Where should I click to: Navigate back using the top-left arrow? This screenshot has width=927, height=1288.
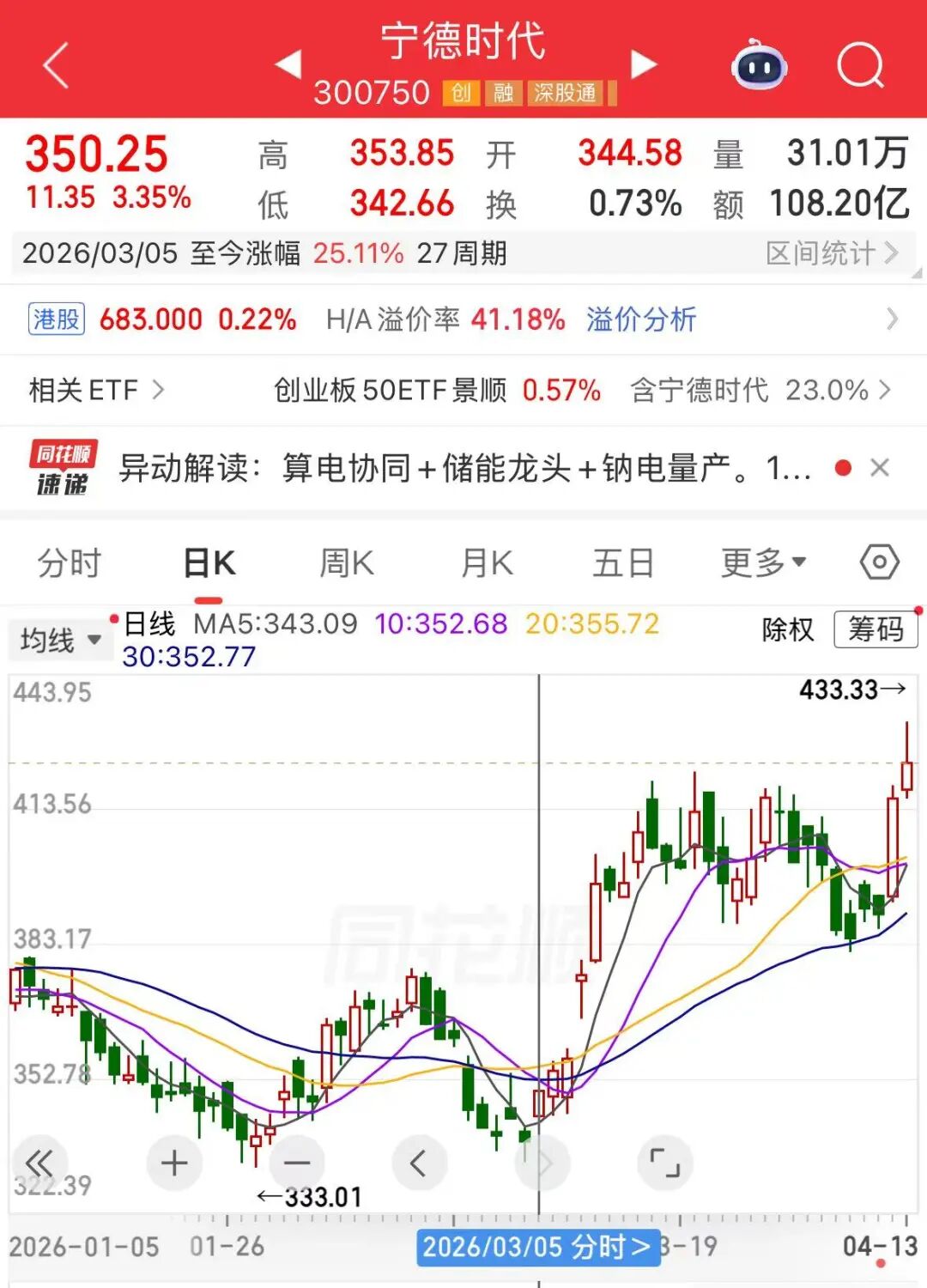[x=54, y=66]
